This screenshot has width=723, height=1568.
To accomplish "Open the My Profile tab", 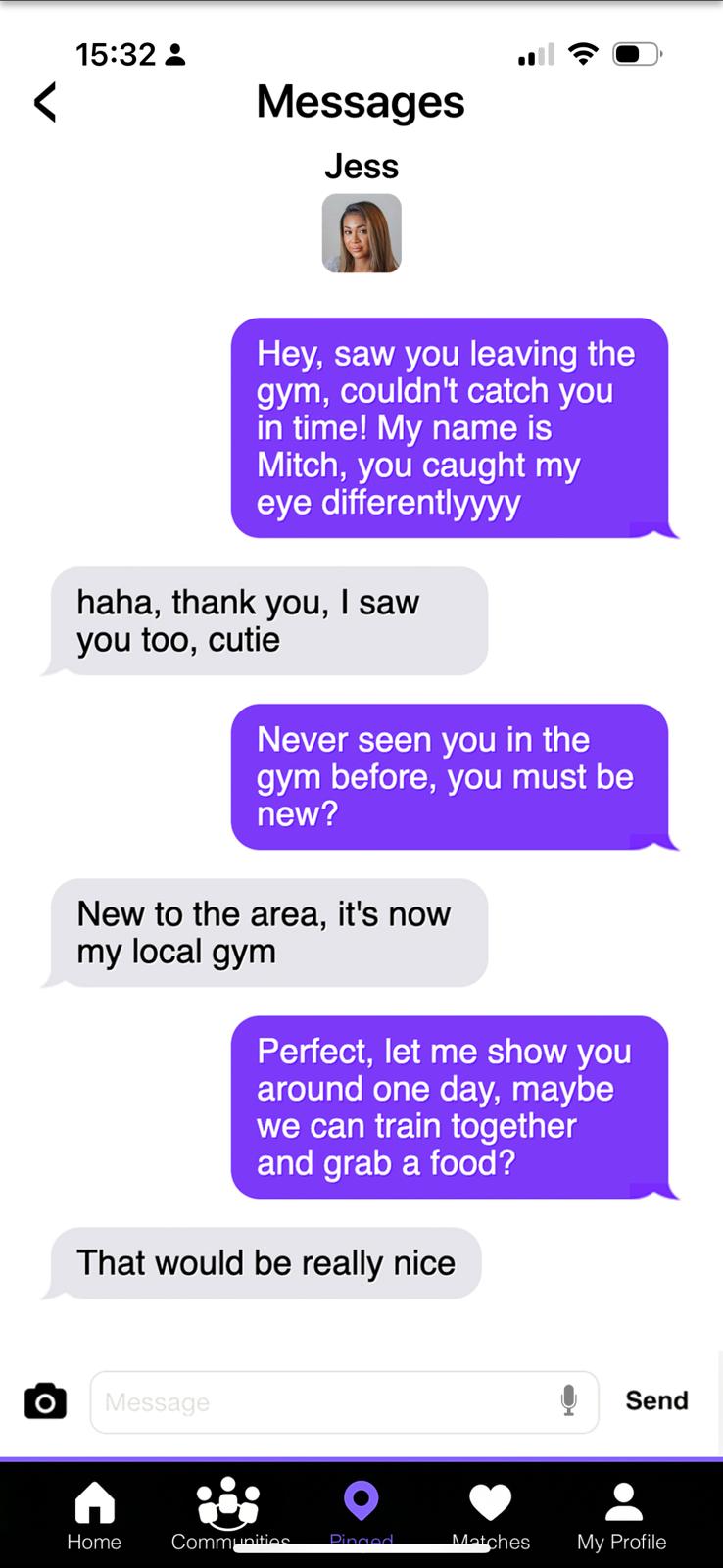I will pos(622,1514).
